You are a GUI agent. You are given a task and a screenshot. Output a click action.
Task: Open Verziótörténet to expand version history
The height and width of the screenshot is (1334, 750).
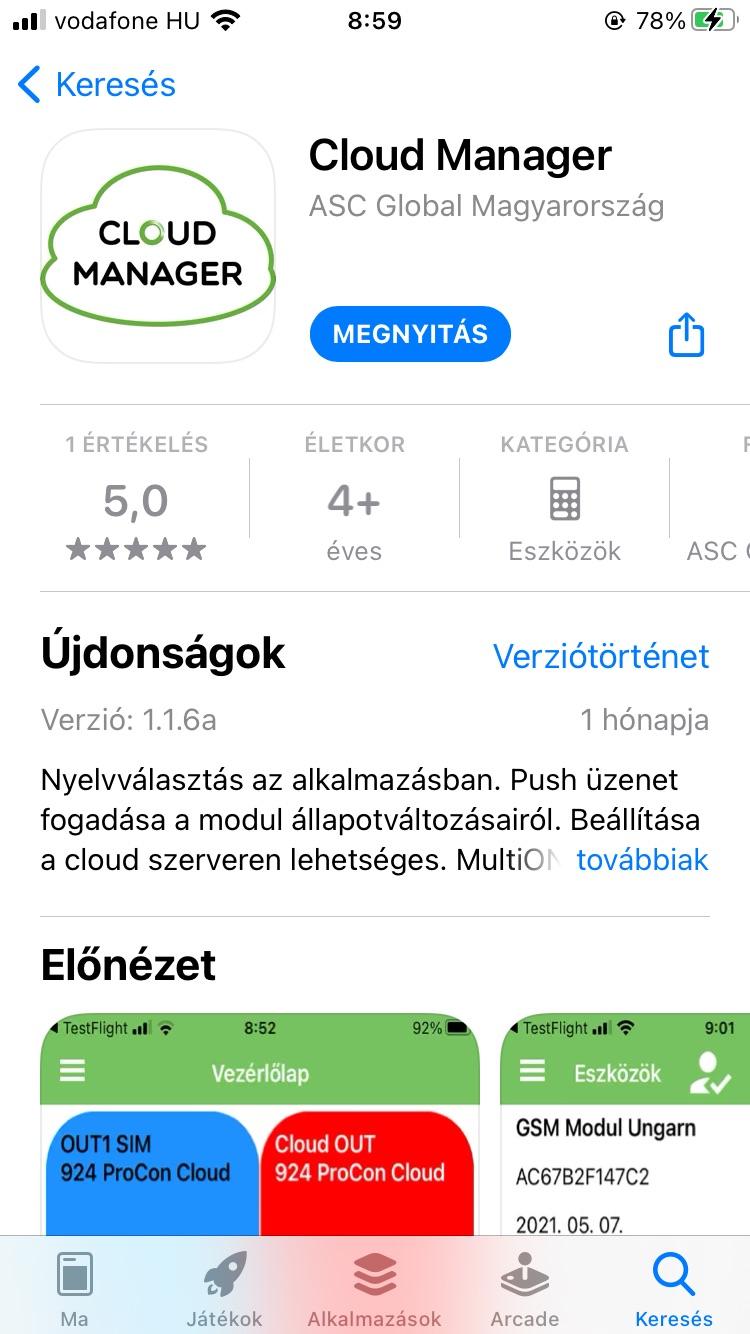(601, 657)
